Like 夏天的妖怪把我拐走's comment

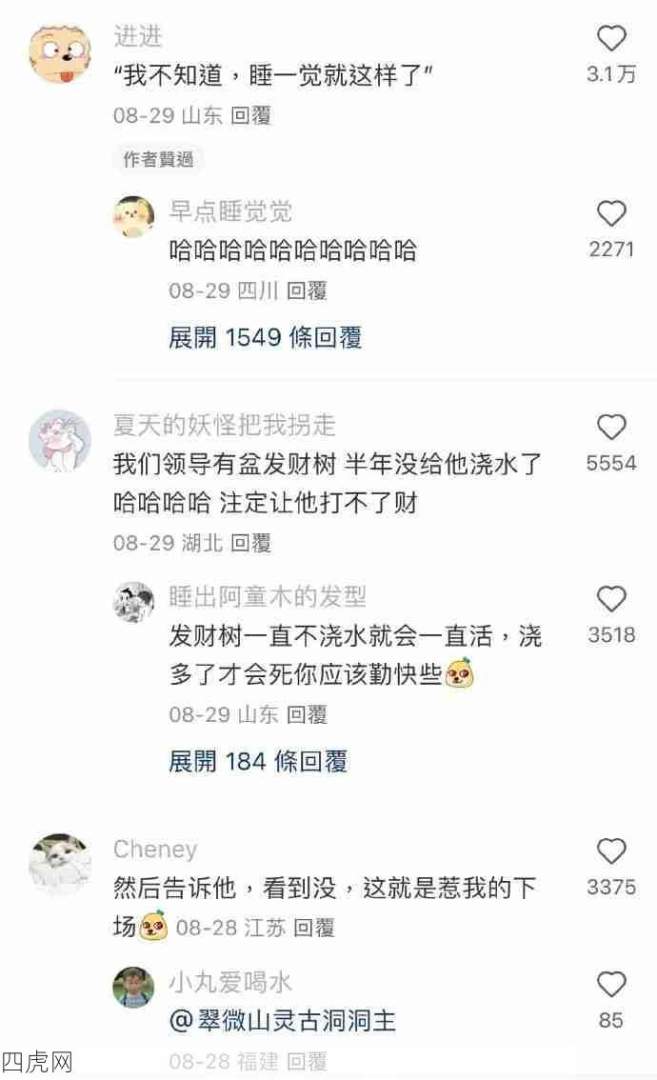tap(611, 428)
